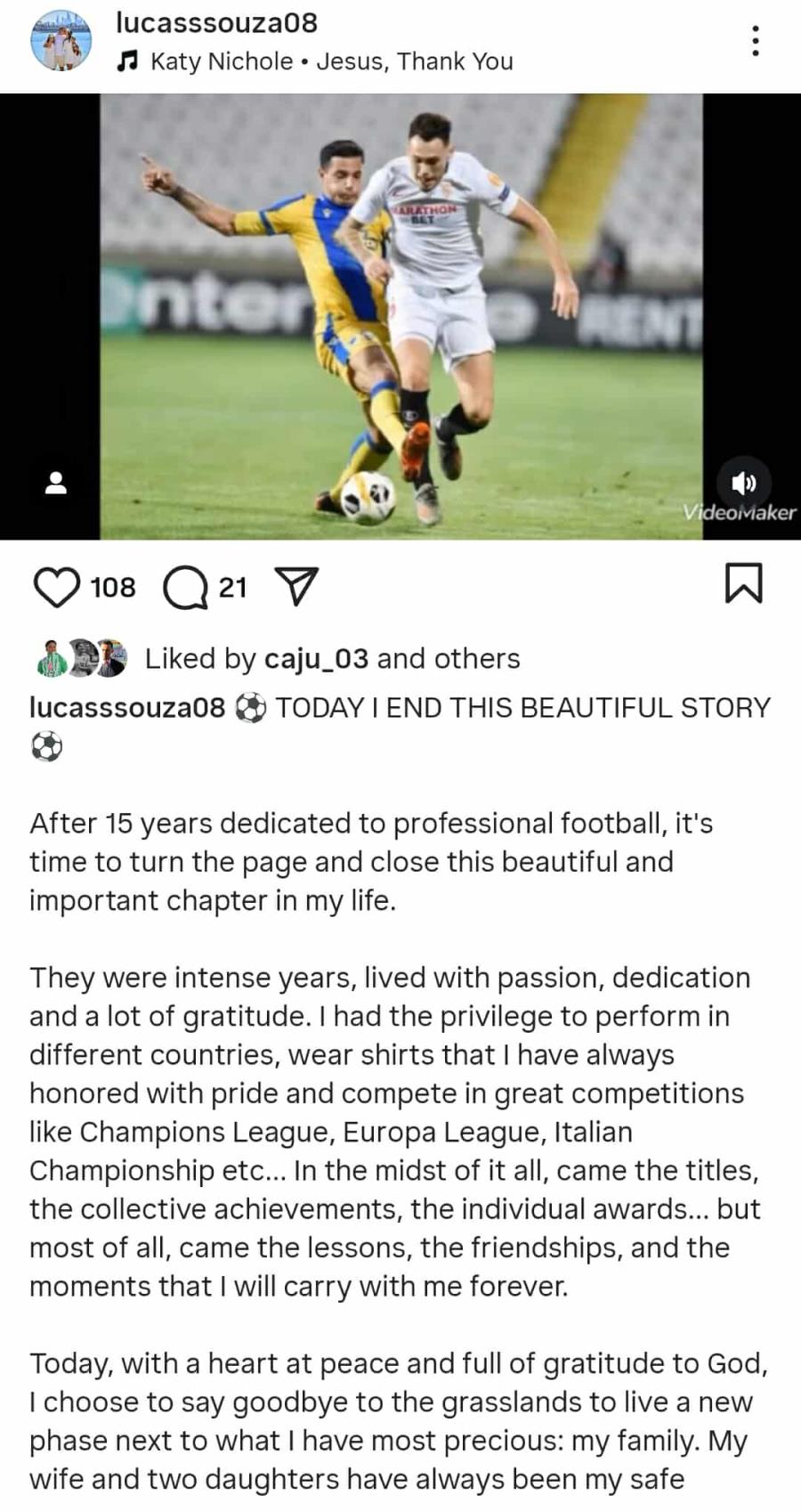Save this post to bookmarks
This screenshot has width=801, height=1512.
coord(743,584)
